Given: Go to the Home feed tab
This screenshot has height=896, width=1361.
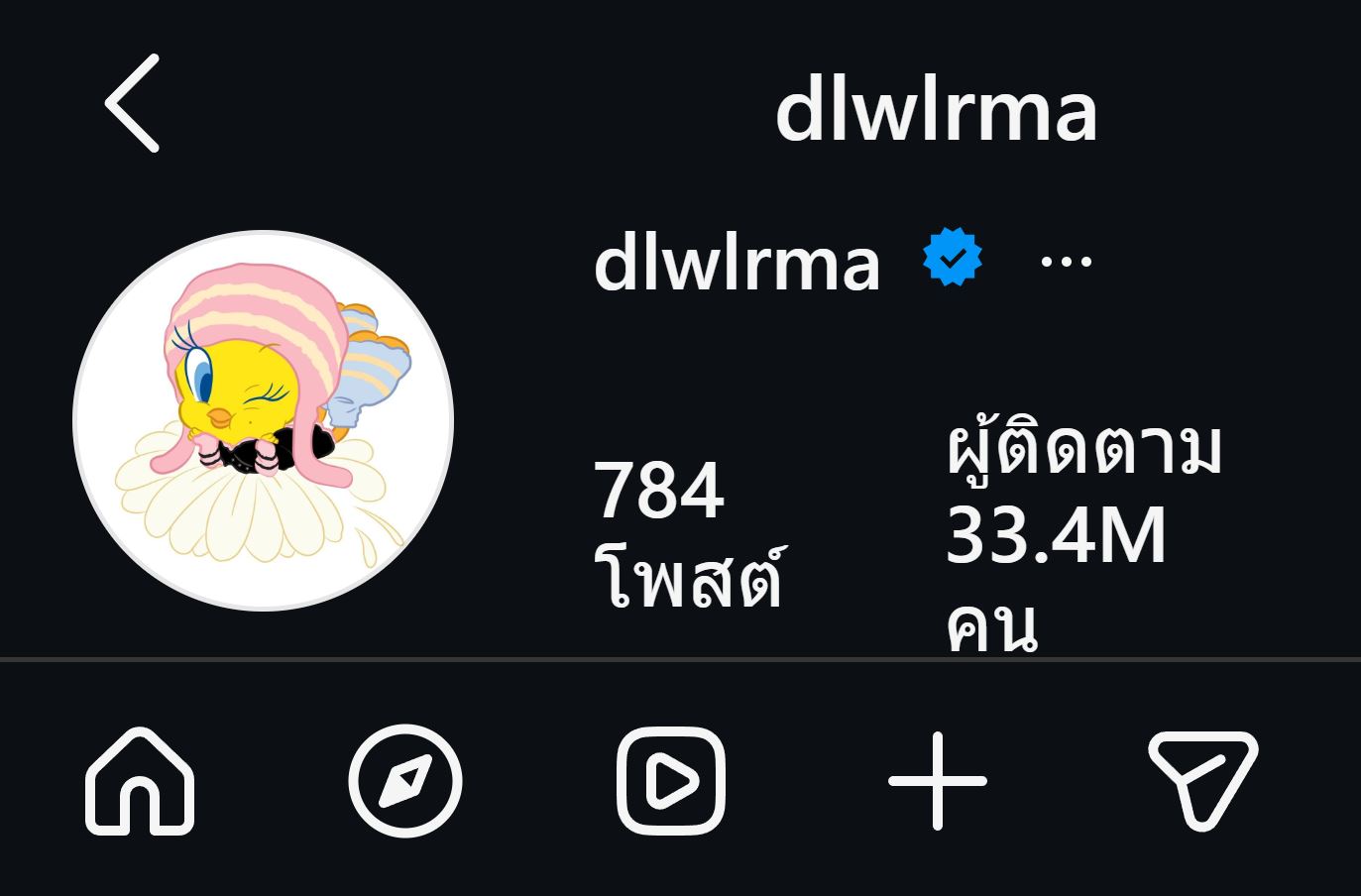Looking at the screenshot, I should click(140, 781).
